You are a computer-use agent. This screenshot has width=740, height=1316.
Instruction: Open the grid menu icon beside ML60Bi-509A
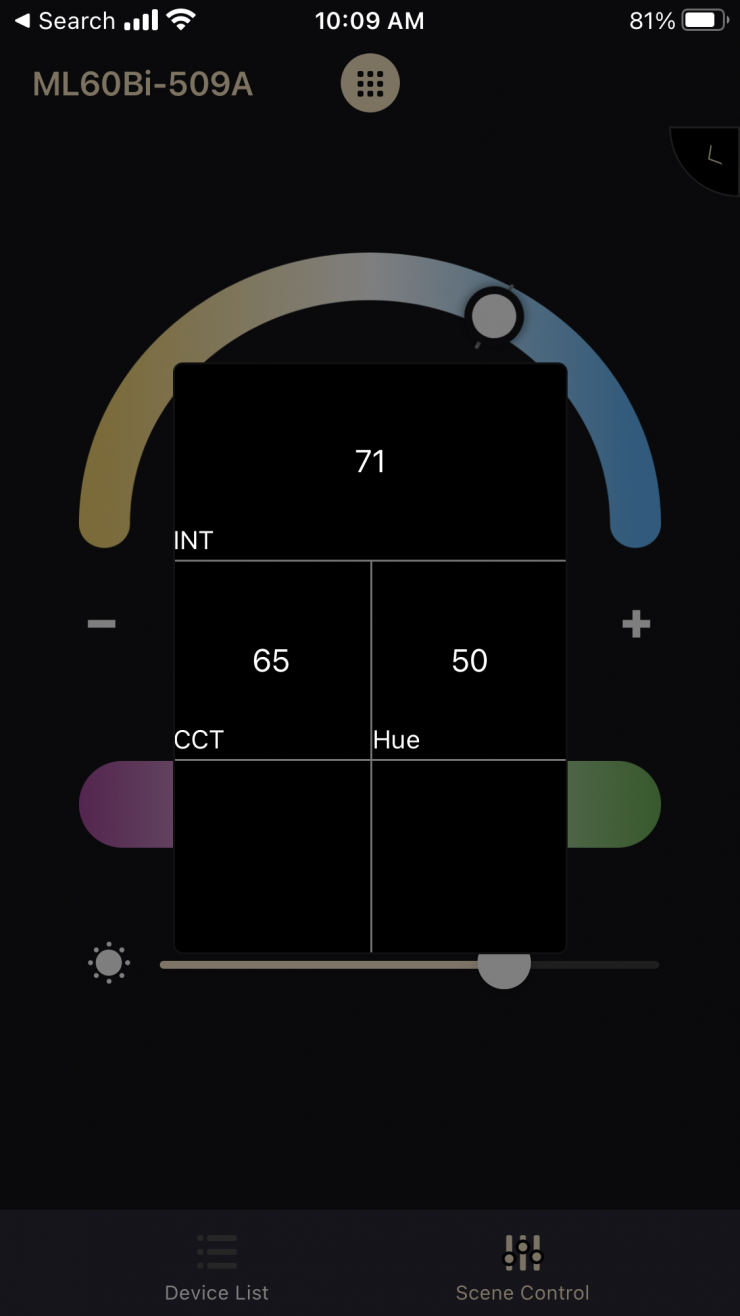coord(370,84)
